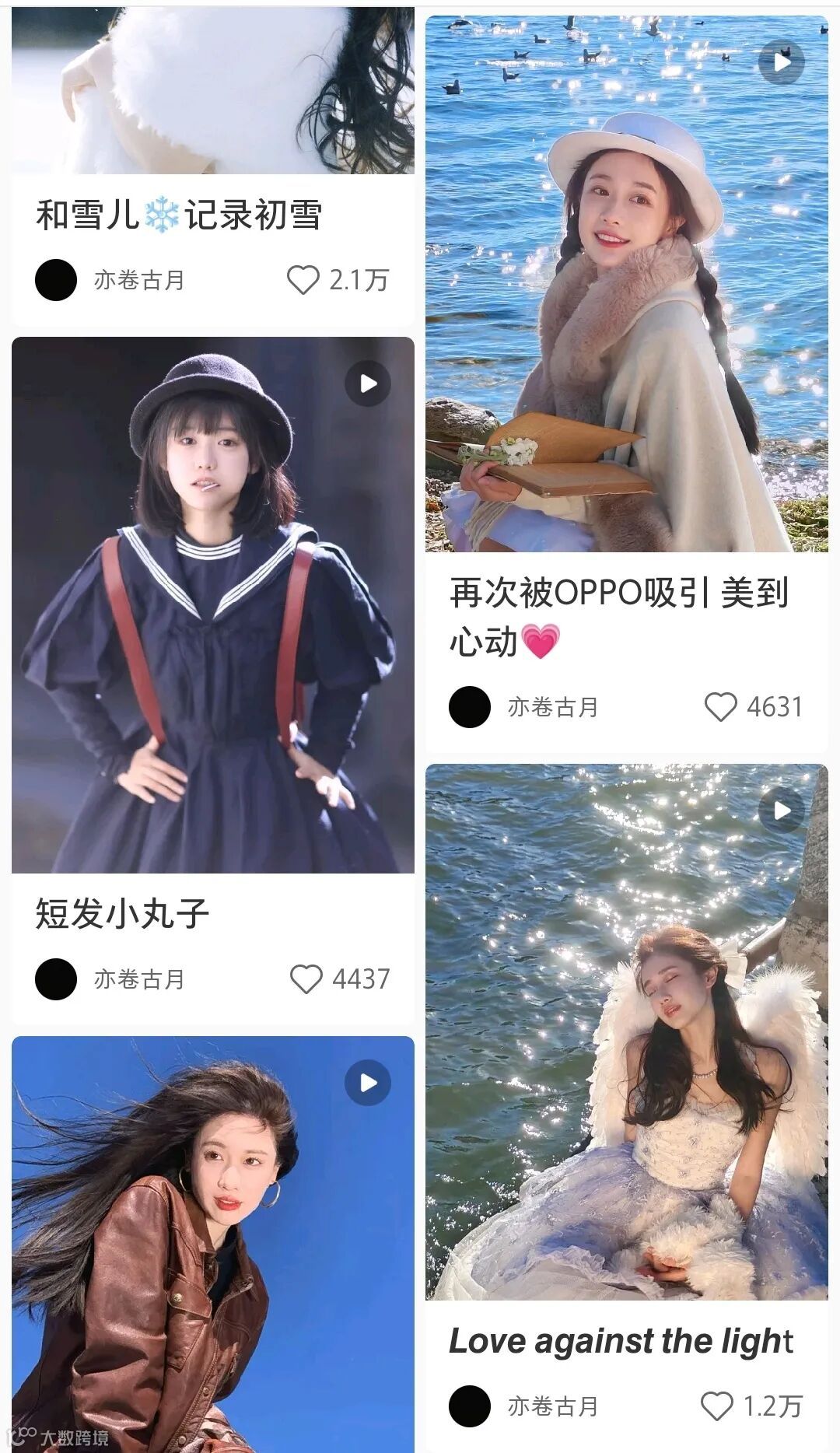Visit author 亦卷古月 under 短发小丸子
The width and height of the screenshot is (840, 1453).
139,979
